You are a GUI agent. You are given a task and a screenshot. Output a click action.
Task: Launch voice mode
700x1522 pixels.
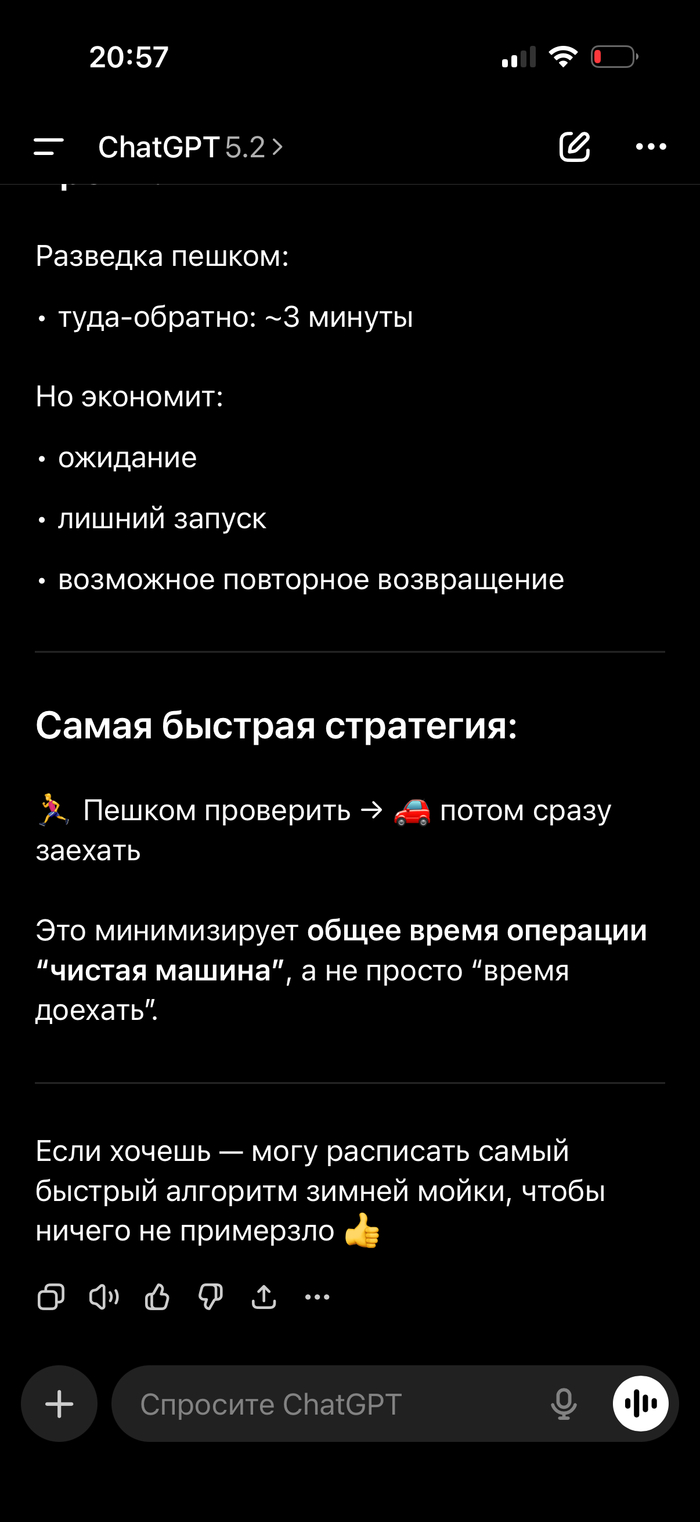coord(641,1404)
